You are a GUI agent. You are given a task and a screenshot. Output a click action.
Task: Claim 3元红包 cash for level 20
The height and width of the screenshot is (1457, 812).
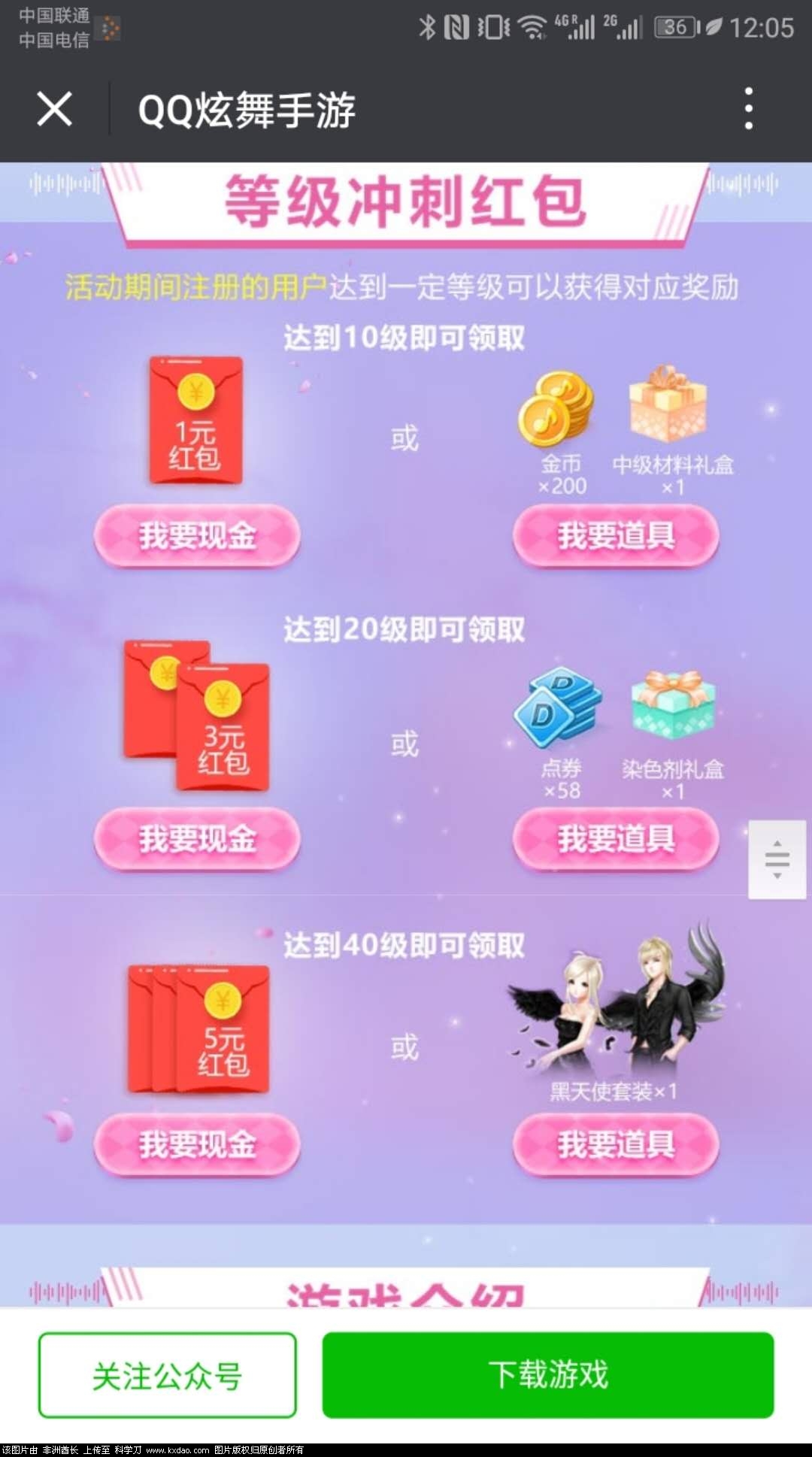[x=197, y=838]
